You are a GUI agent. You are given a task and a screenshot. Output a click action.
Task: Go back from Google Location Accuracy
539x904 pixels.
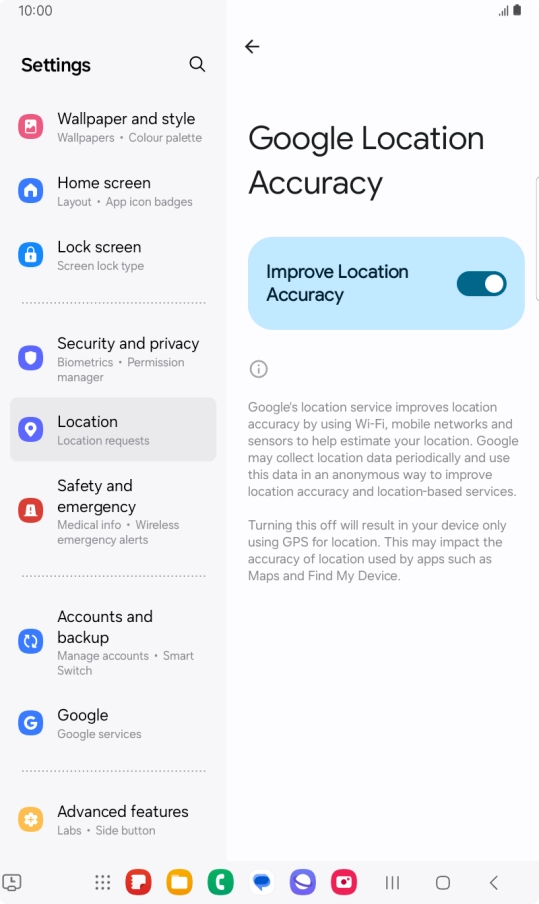click(x=252, y=47)
